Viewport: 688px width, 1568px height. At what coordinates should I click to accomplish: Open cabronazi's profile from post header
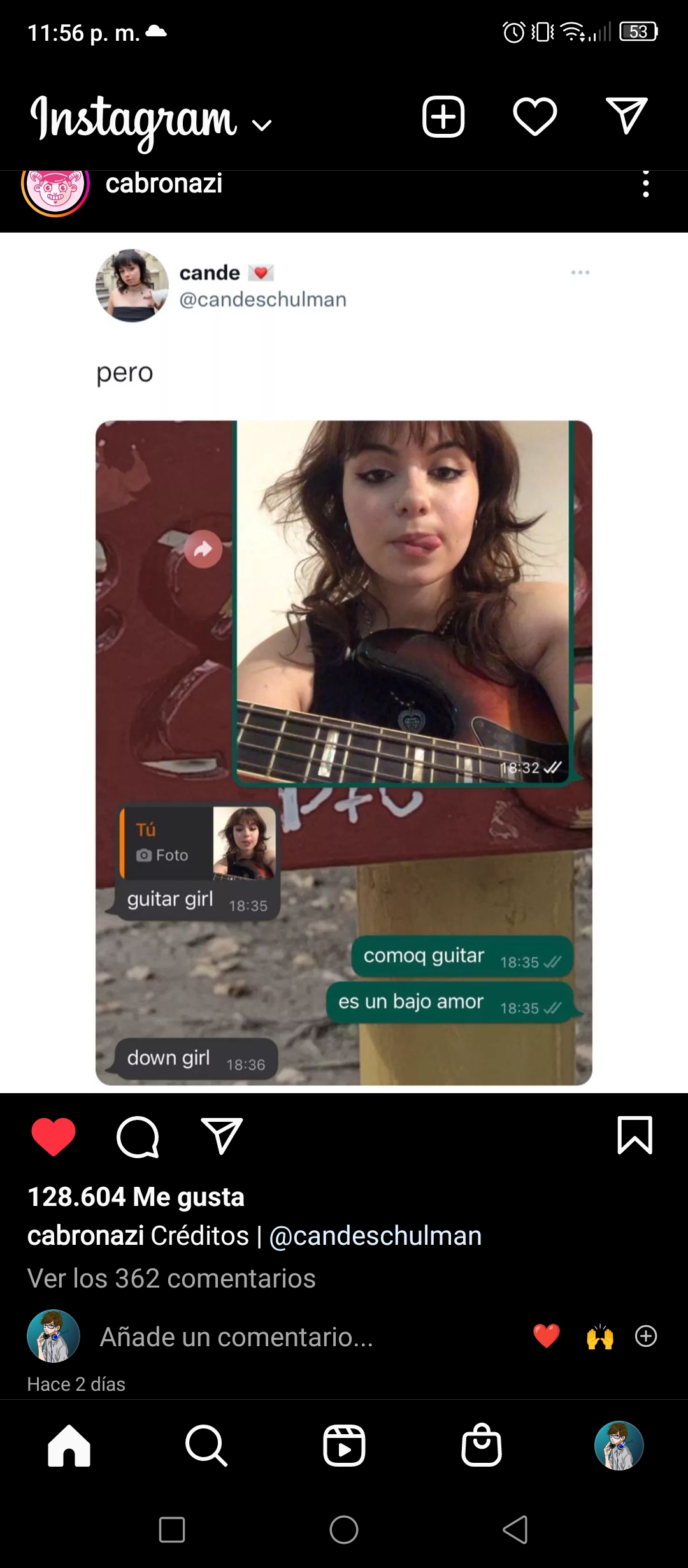164,184
